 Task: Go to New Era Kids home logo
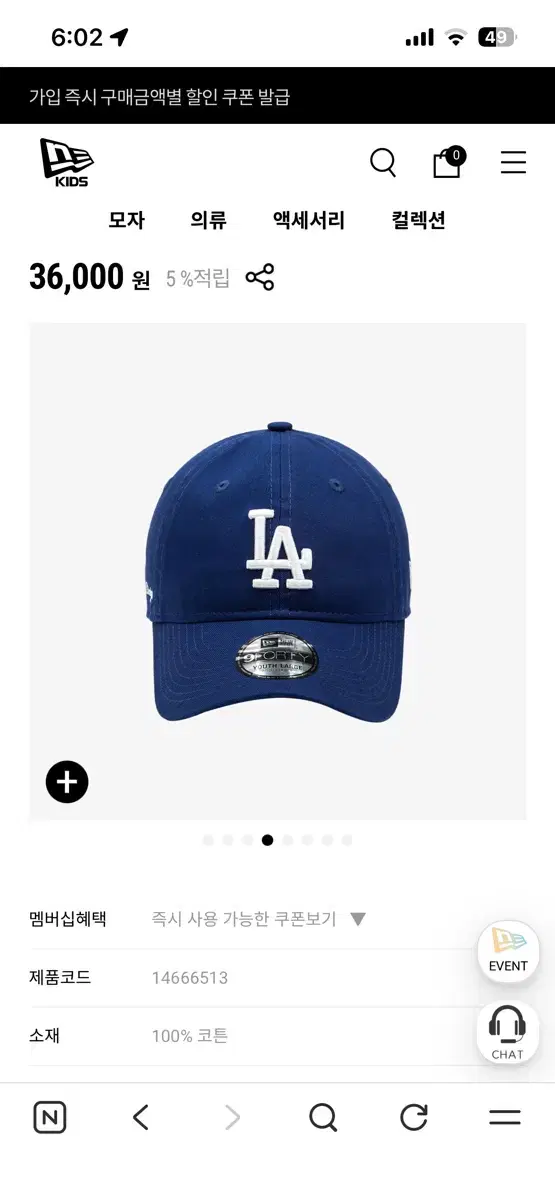coord(66,162)
